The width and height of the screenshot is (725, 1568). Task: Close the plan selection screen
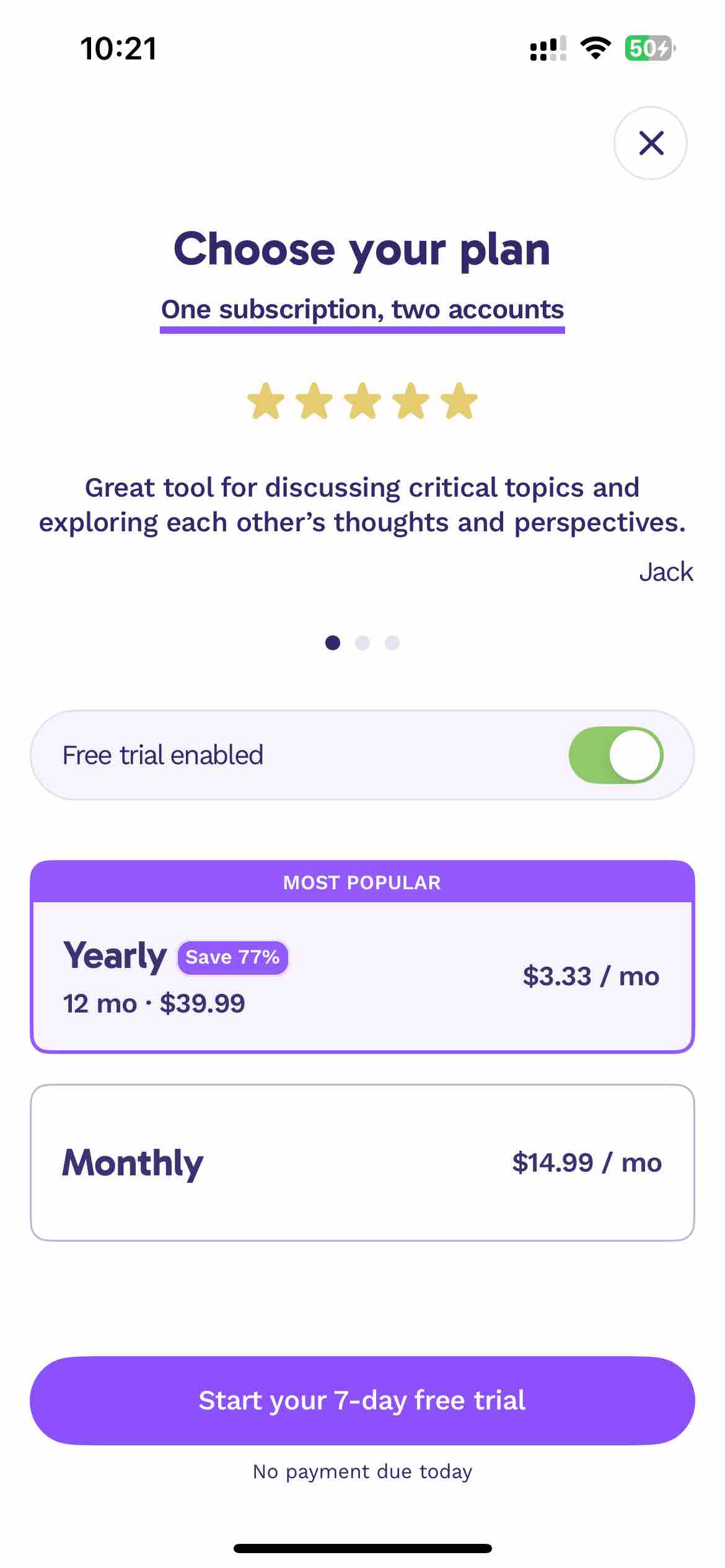650,143
